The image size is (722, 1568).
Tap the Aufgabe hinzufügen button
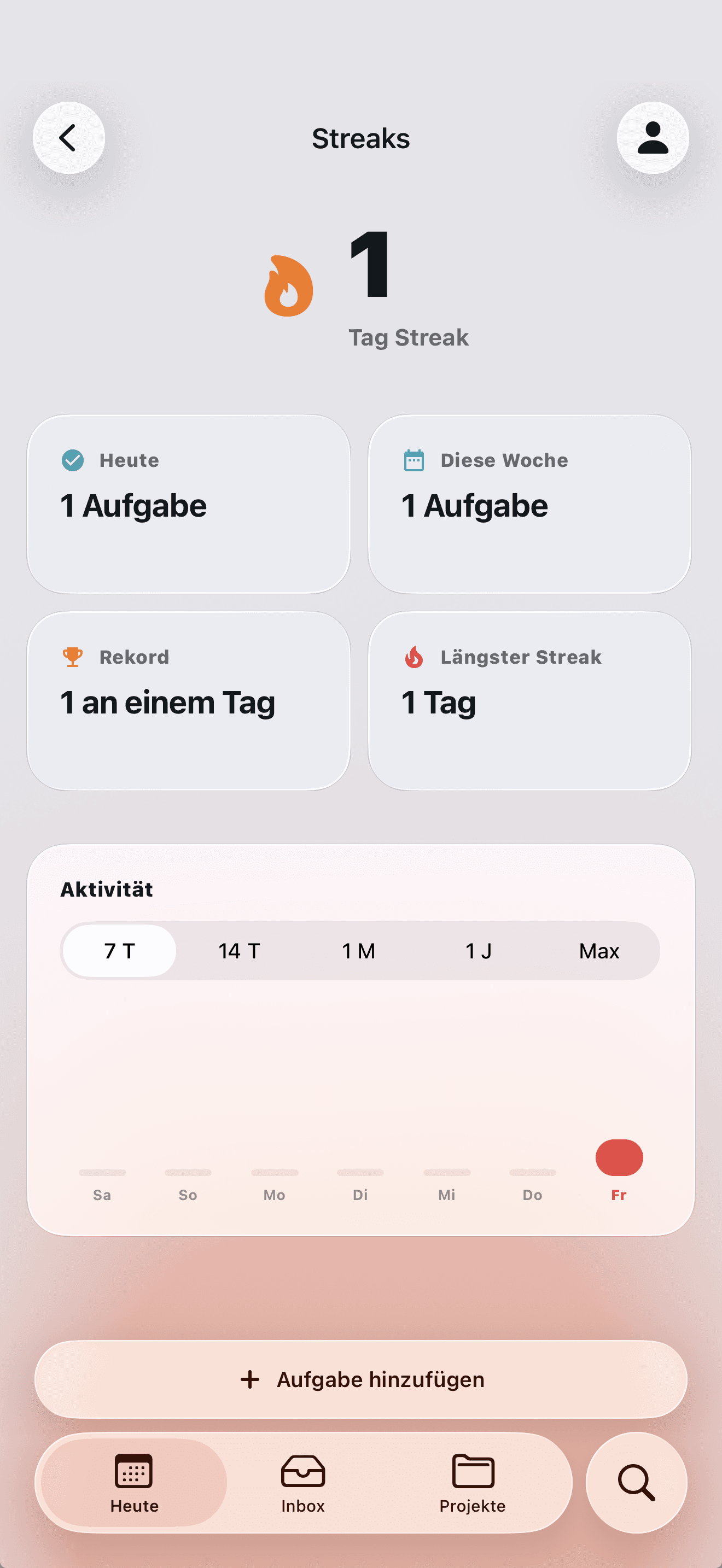(361, 1379)
